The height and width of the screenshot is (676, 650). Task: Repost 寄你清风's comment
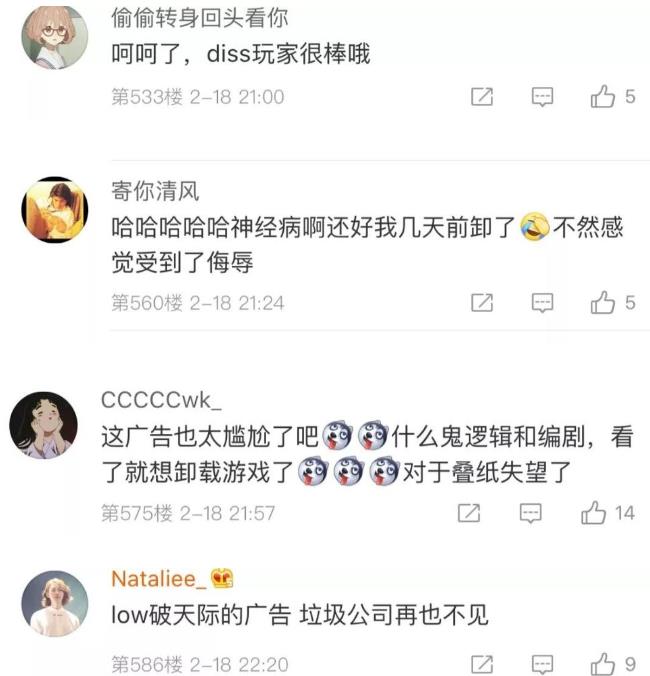point(482,302)
